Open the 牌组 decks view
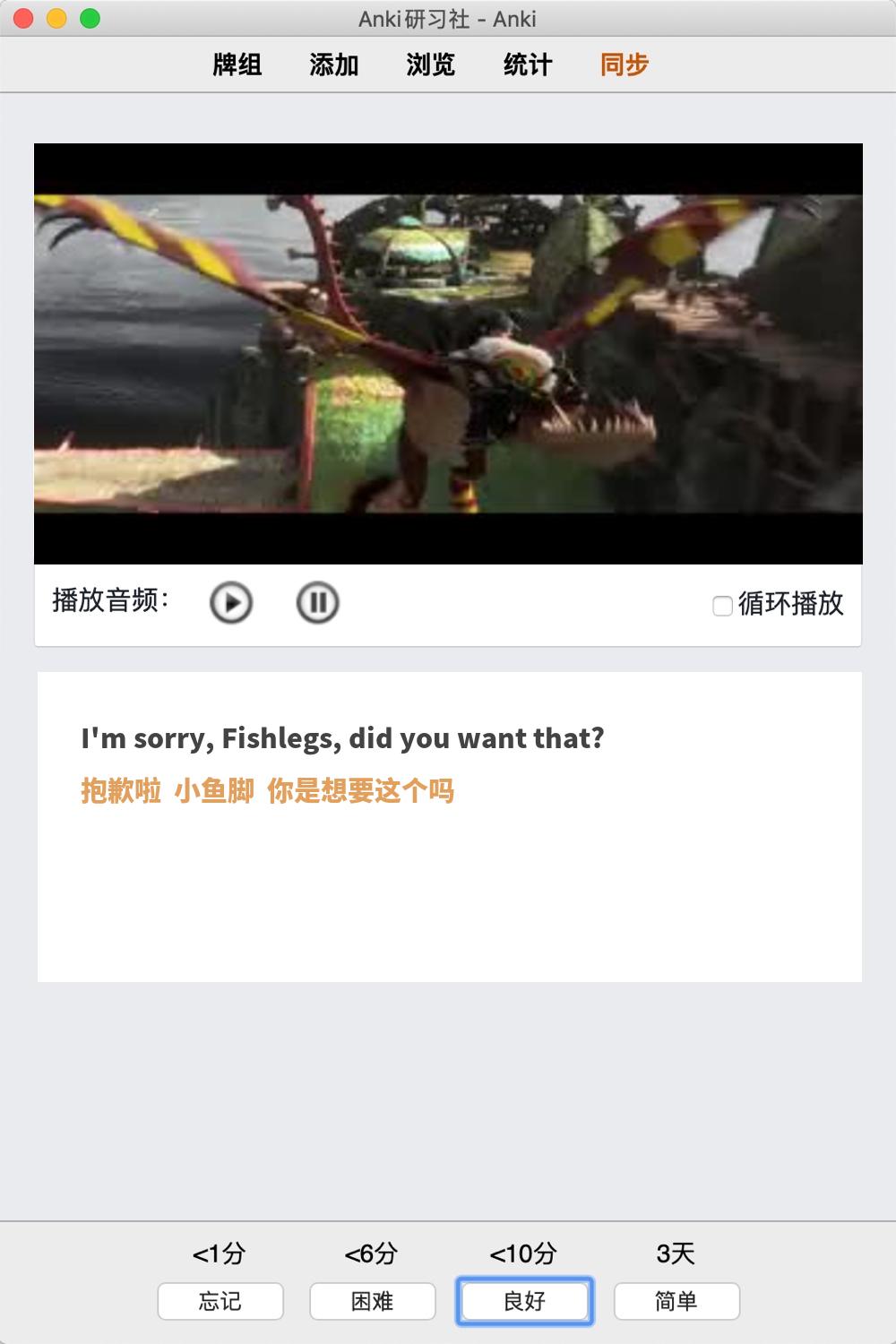The image size is (896, 1344). click(x=237, y=65)
